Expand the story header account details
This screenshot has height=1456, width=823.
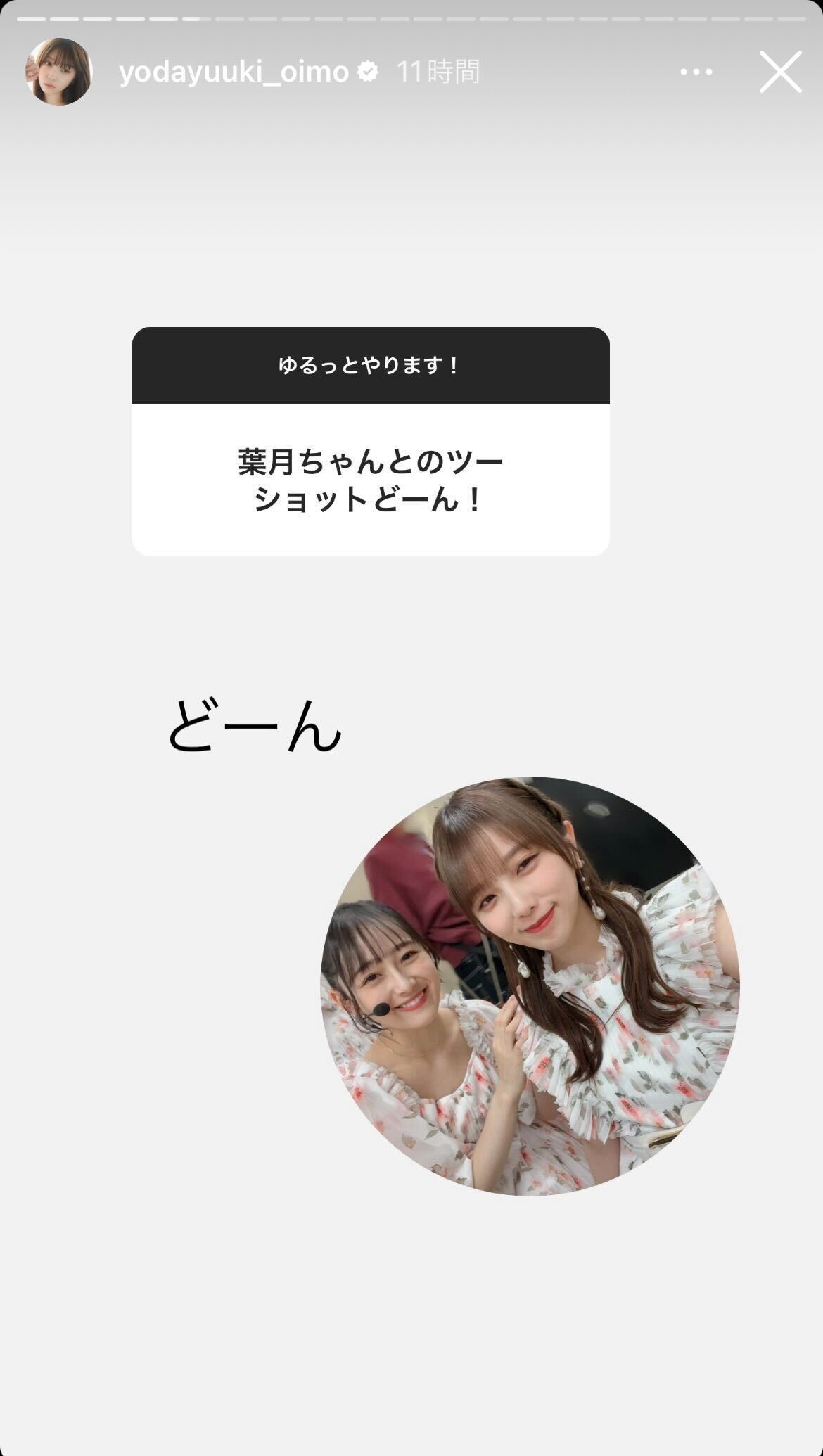point(232,70)
